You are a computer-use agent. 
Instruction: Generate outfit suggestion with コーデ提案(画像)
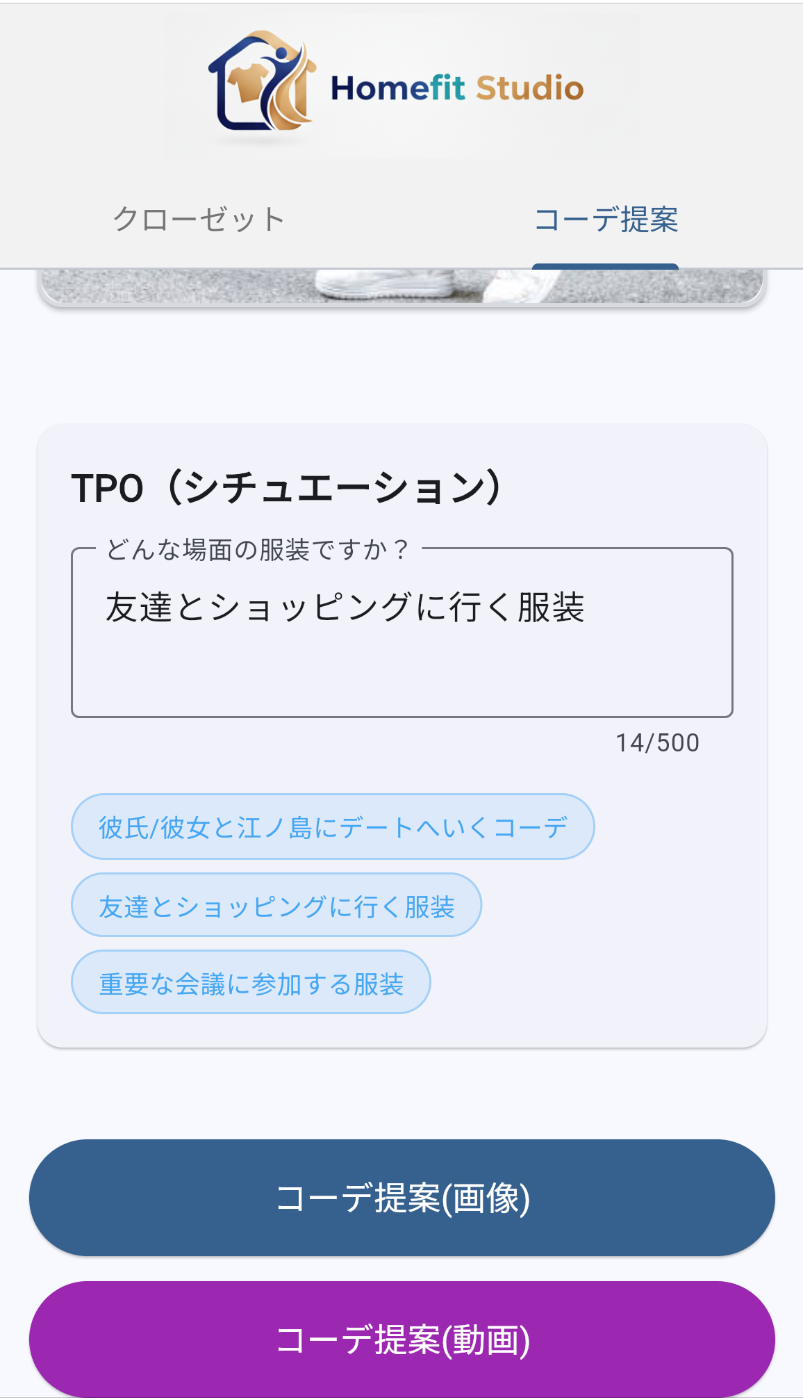click(401, 1198)
